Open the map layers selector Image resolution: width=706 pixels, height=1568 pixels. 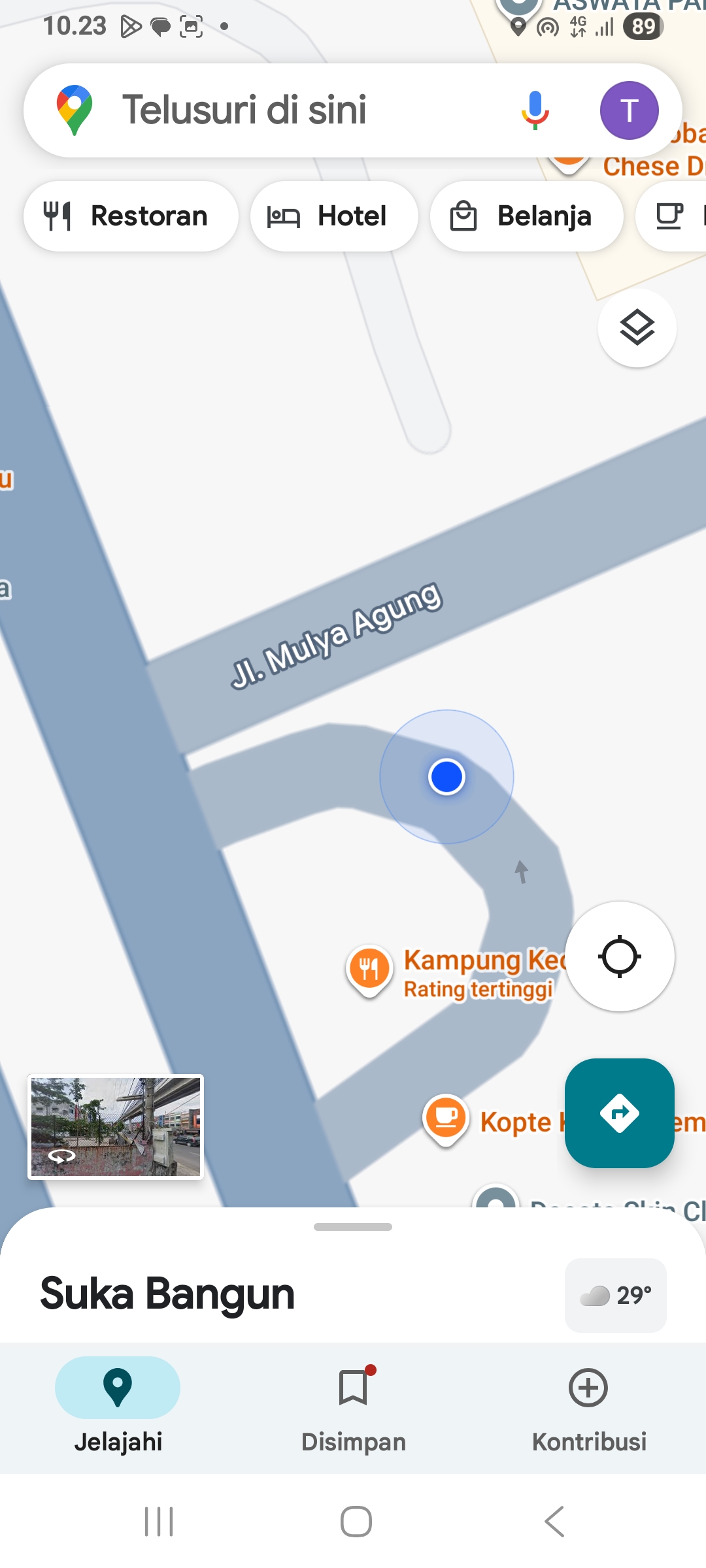[x=637, y=329]
